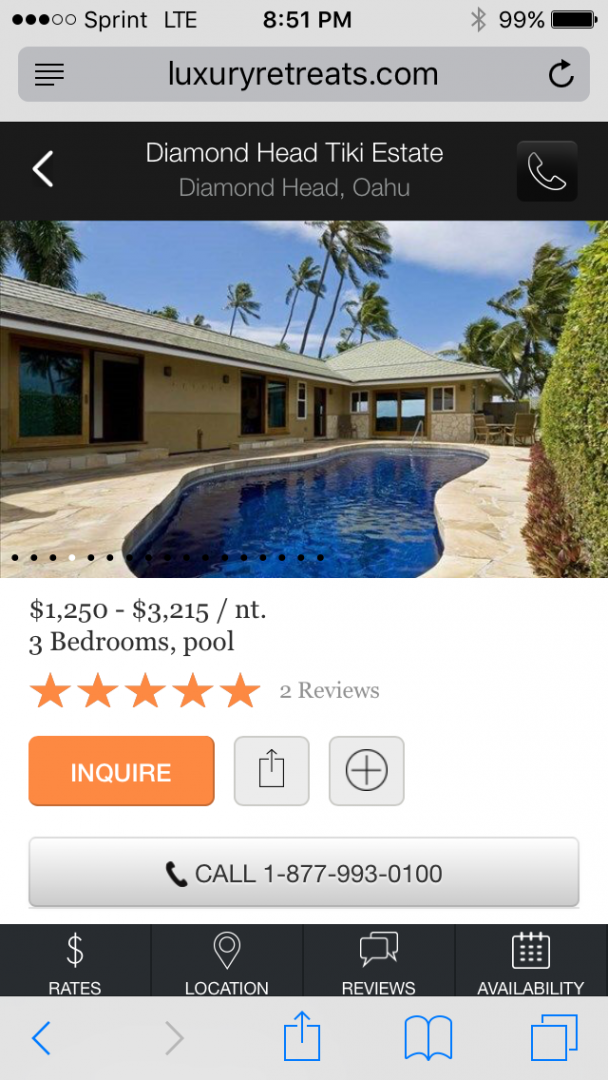Call 1-877-993-0100
This screenshot has height=1080, width=608.
(x=304, y=873)
